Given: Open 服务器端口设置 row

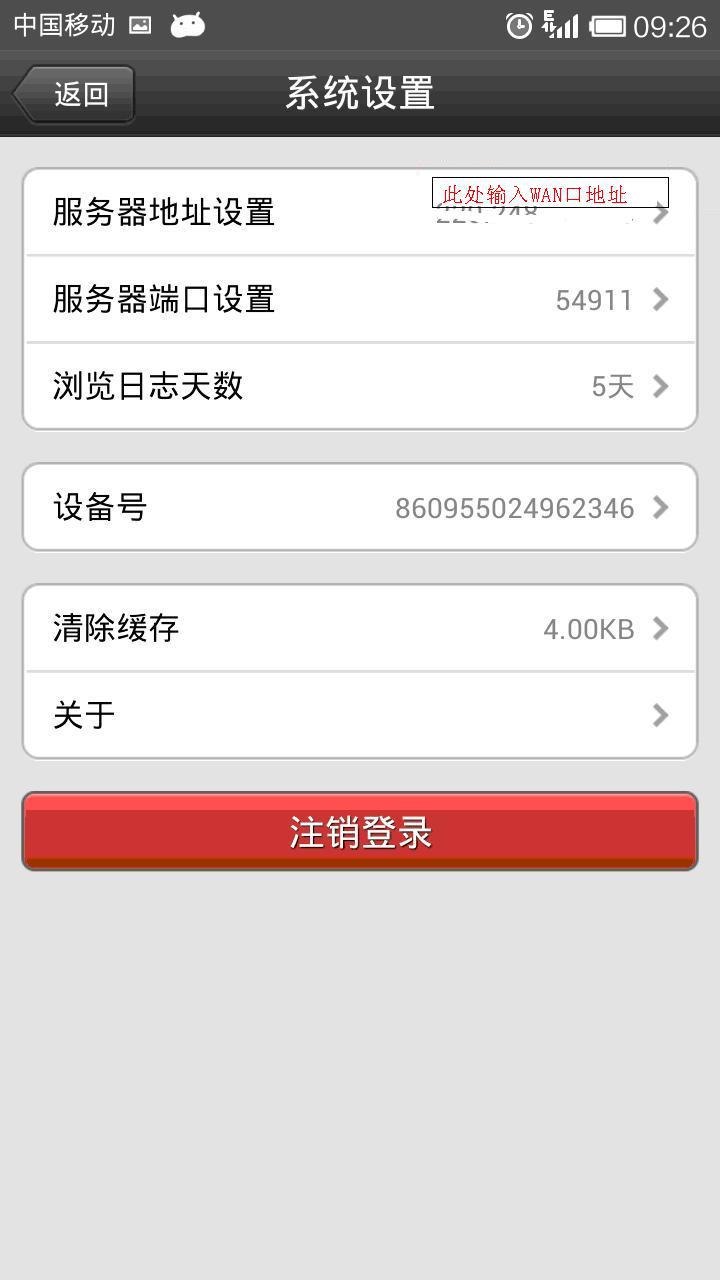Looking at the screenshot, I should click(359, 299).
